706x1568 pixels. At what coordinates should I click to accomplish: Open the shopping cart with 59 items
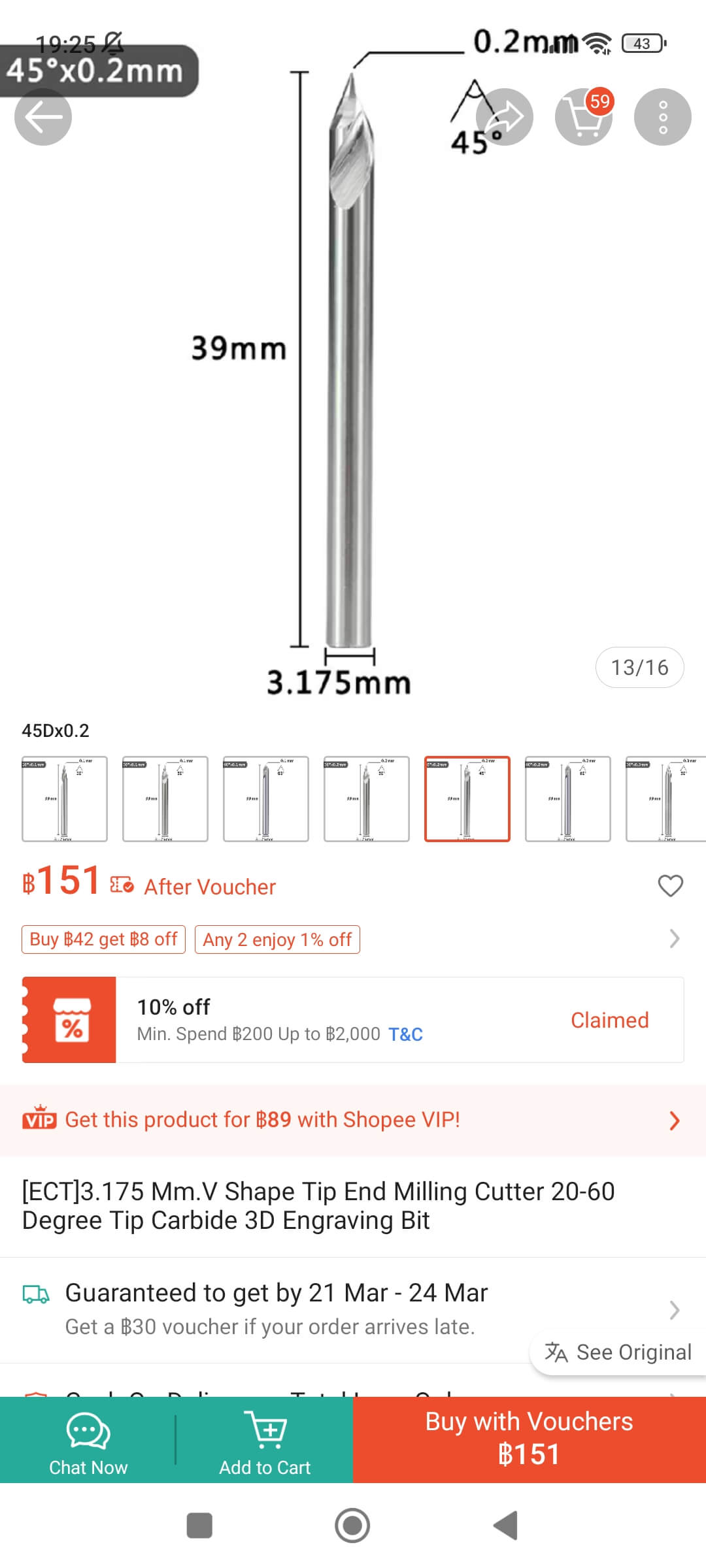pos(583,117)
